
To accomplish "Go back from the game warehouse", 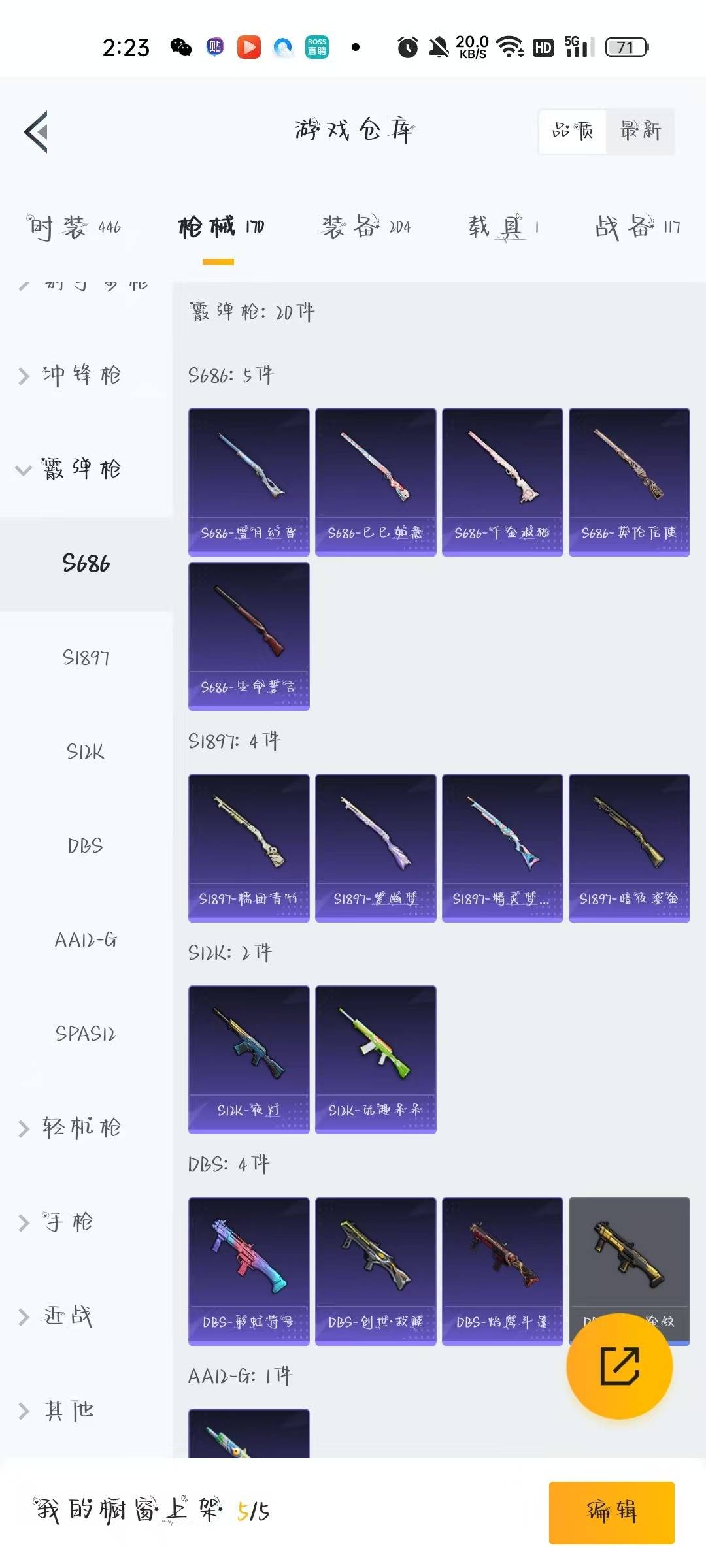I will click(x=37, y=132).
